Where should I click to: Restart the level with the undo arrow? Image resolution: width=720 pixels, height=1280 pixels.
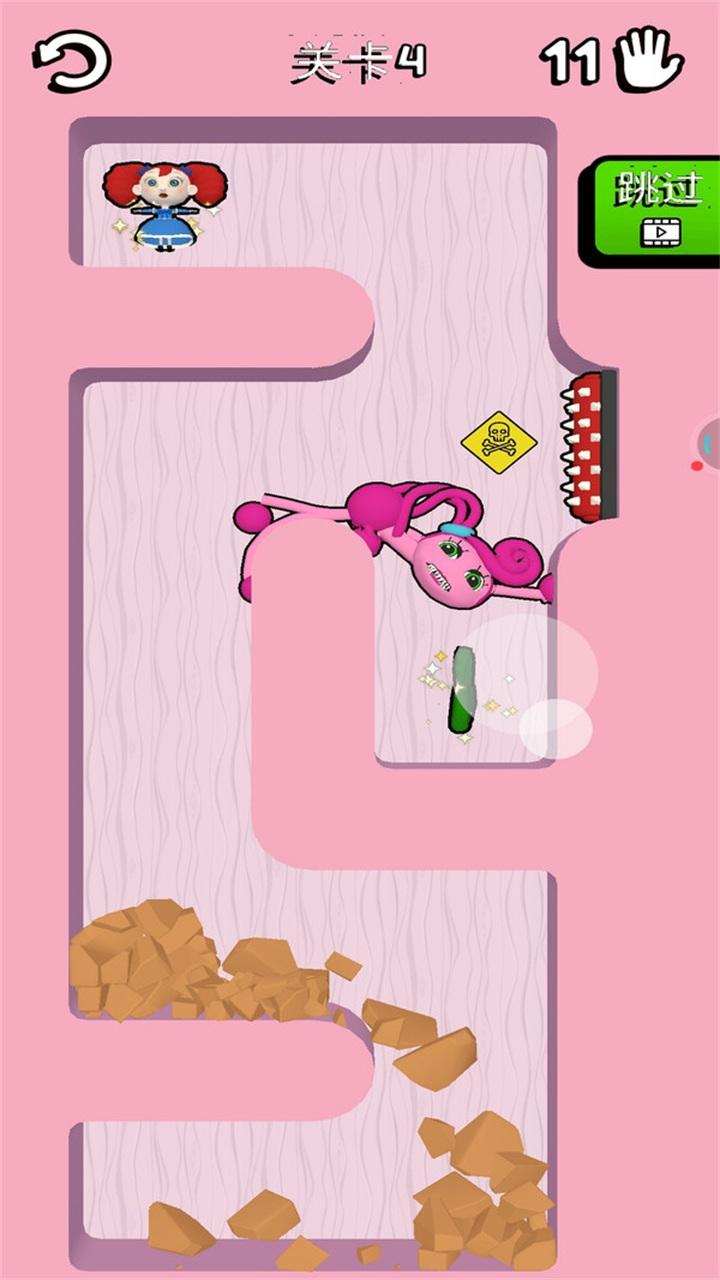(71, 62)
